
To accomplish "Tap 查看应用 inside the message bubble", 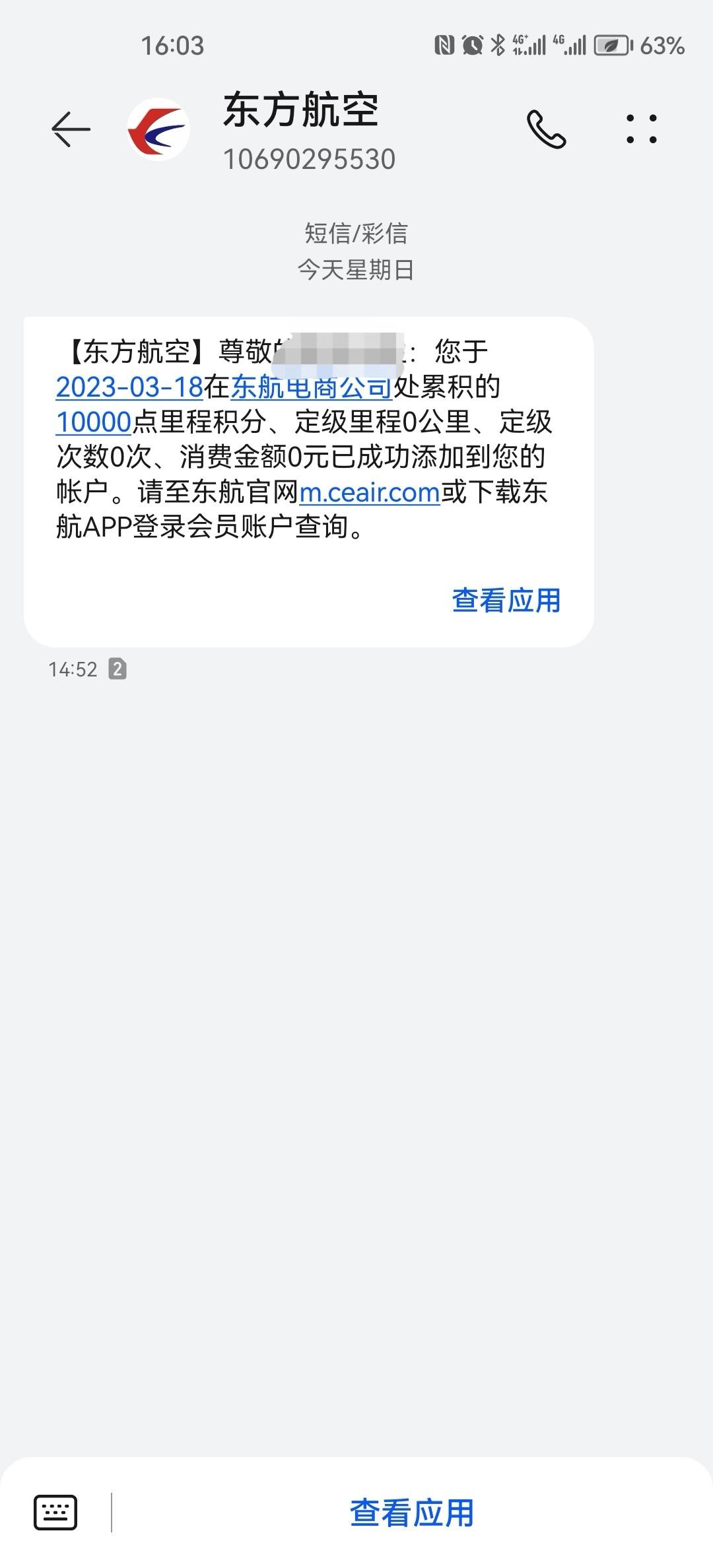I will pos(506,601).
